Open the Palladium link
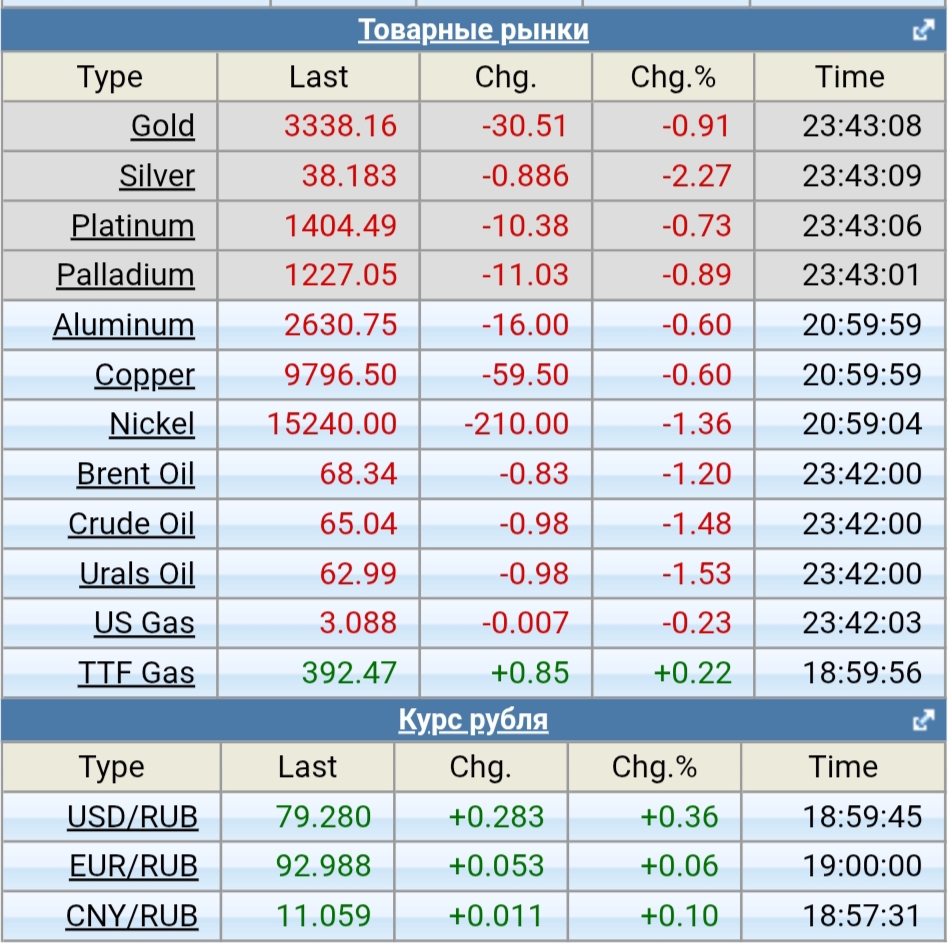 pyautogui.click(x=125, y=275)
